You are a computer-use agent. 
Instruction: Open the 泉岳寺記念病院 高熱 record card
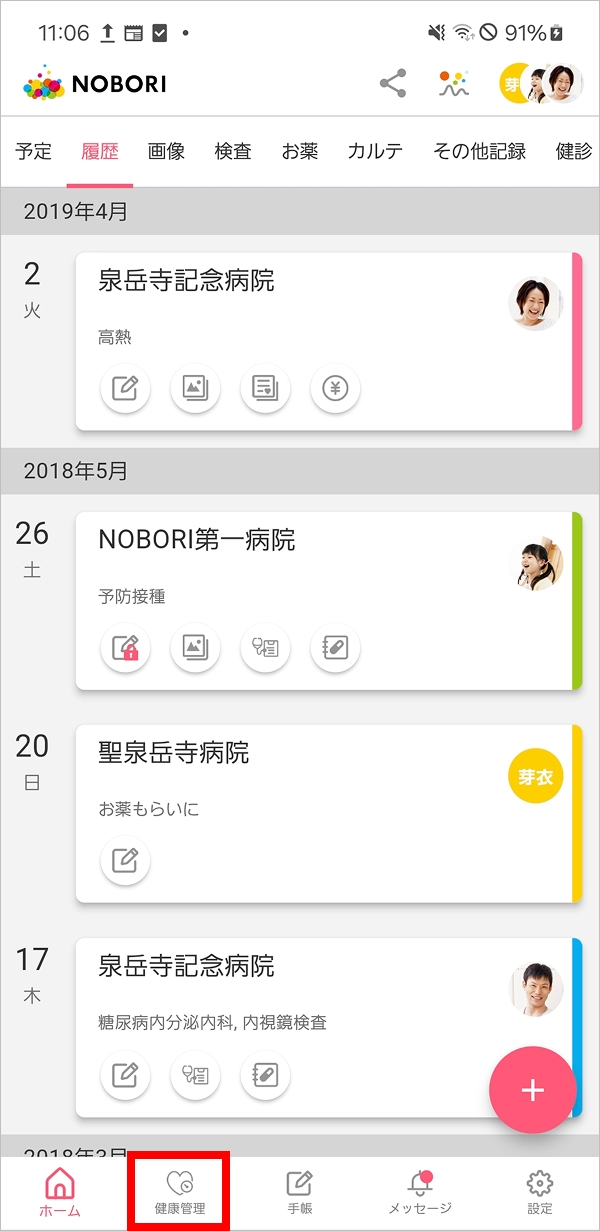pyautogui.click(x=300, y=300)
